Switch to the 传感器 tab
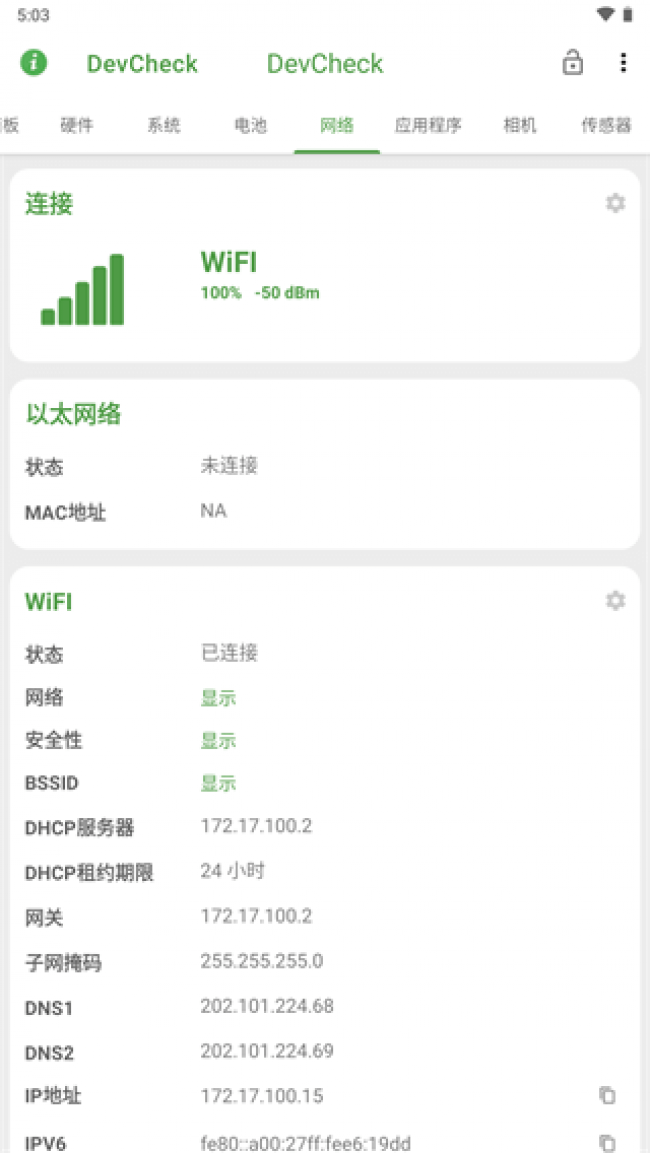This screenshot has width=650, height=1153. pyautogui.click(x=606, y=126)
